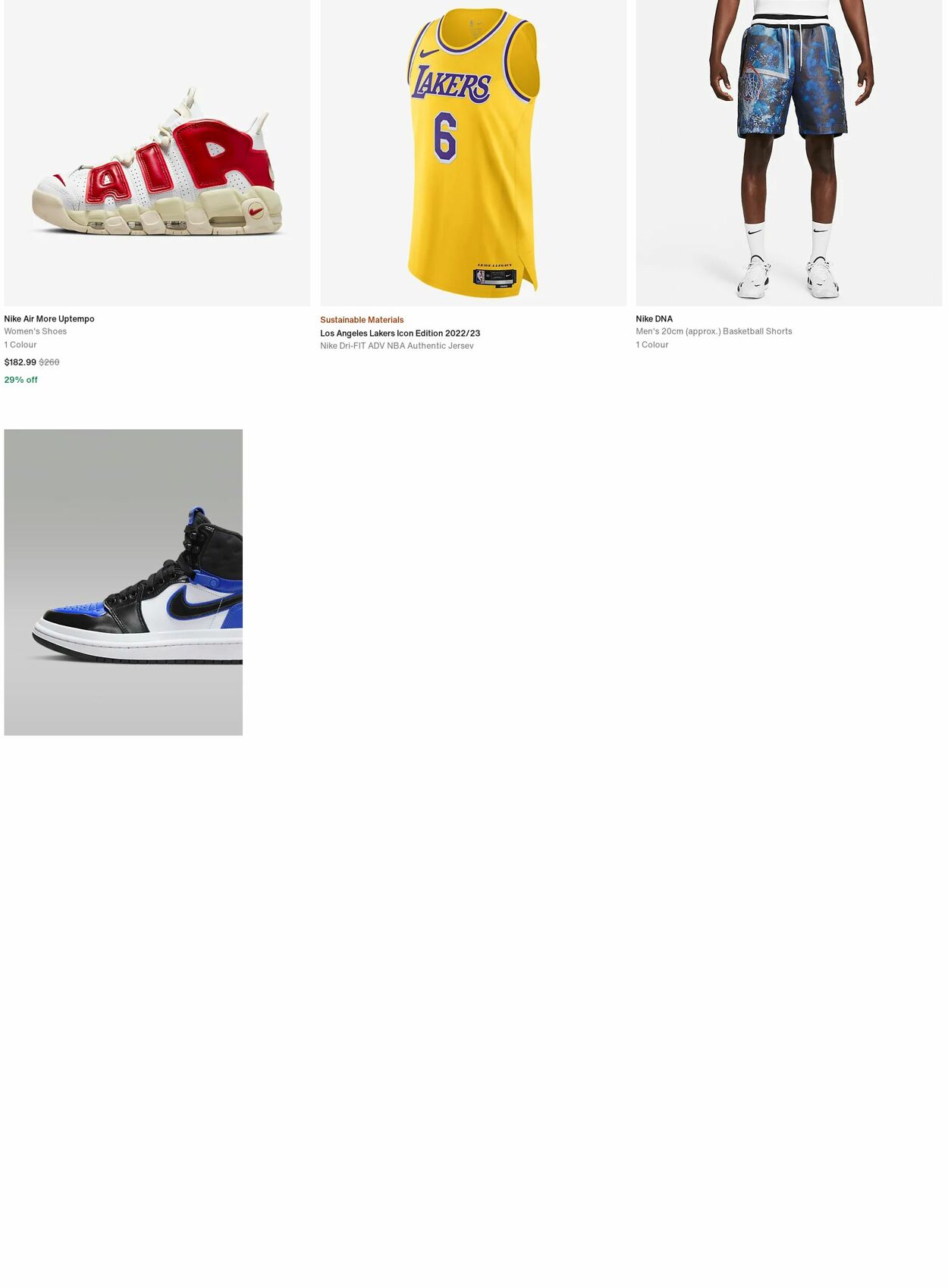This screenshot has height=1288, width=948.
Task: Click the Sustainable Materials label
Action: 362,319
